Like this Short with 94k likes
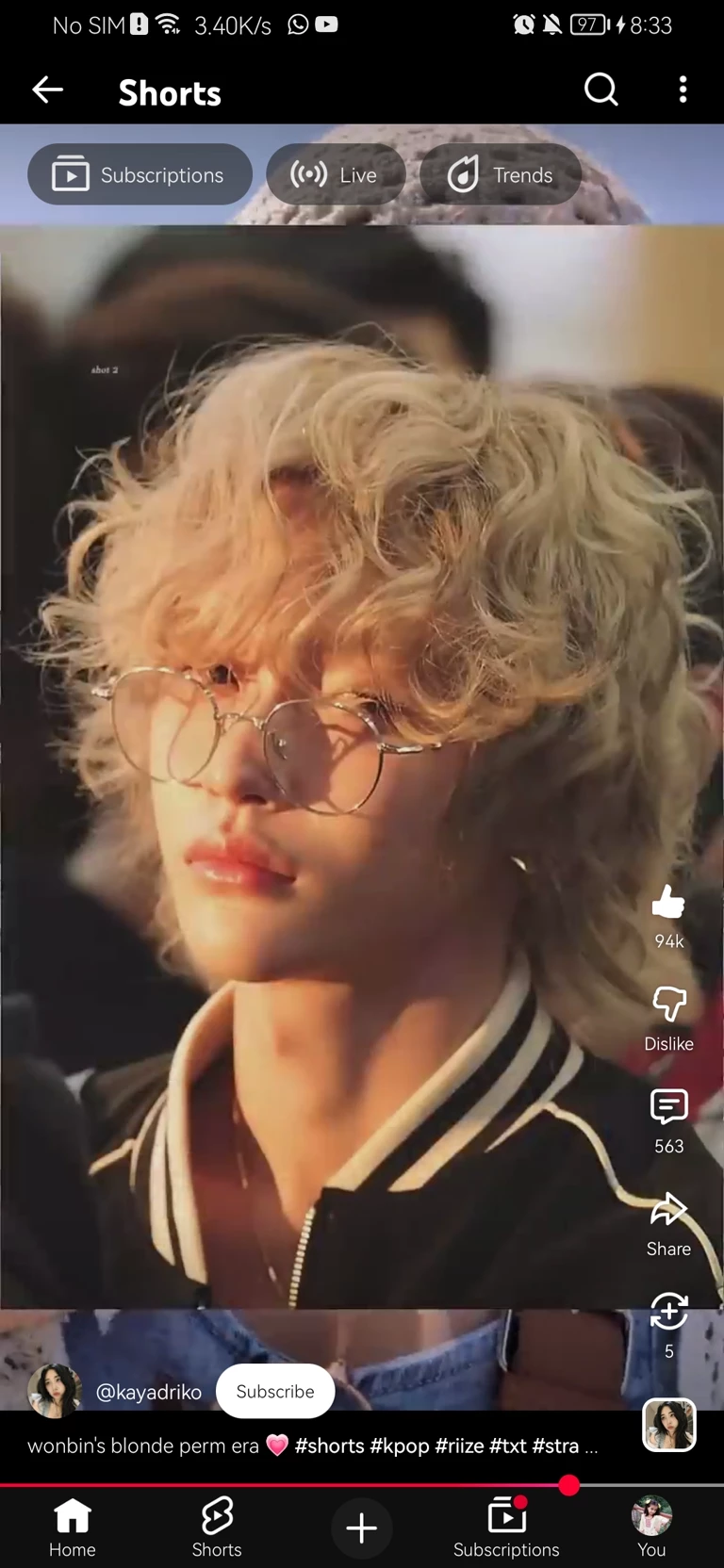The height and width of the screenshot is (1568, 724). [668, 904]
